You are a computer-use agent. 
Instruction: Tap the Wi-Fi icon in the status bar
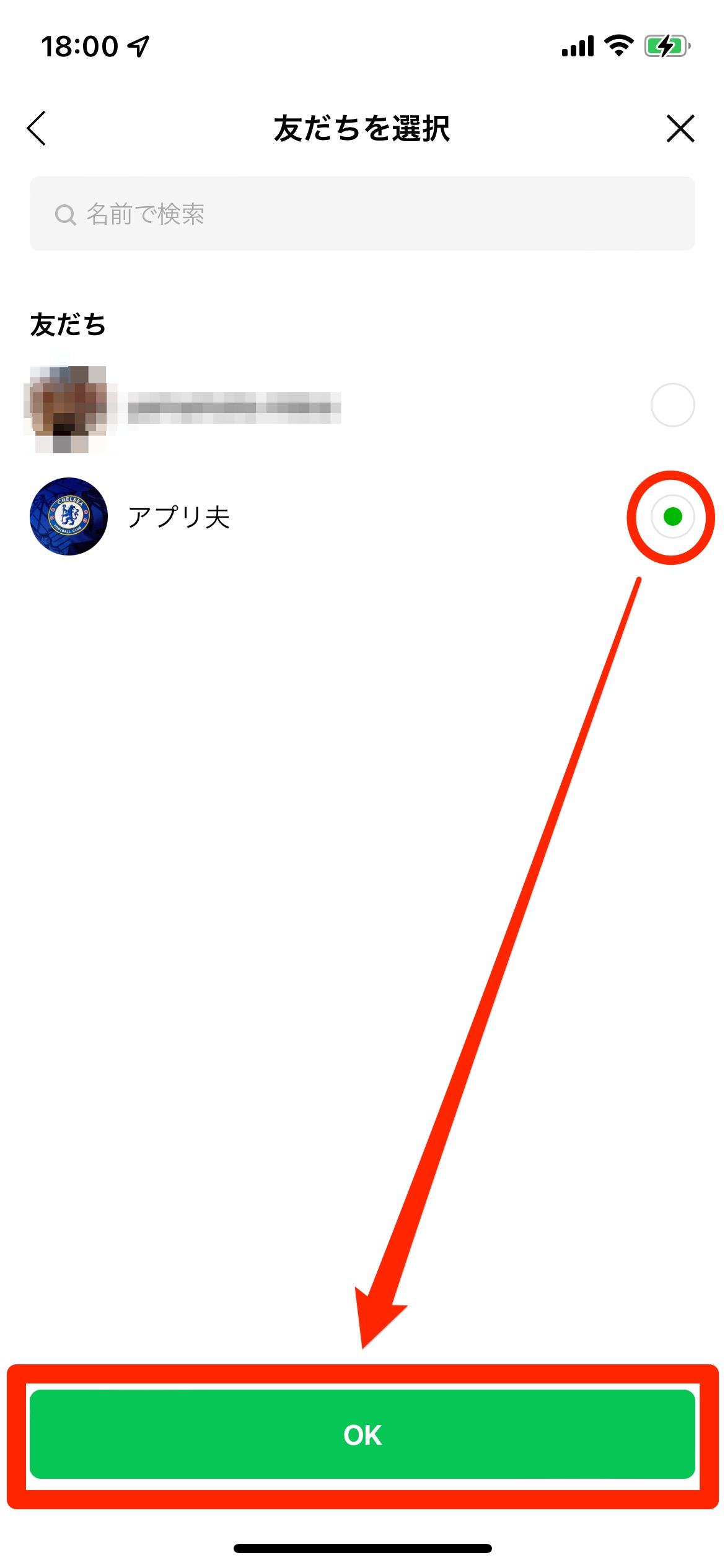point(617,45)
